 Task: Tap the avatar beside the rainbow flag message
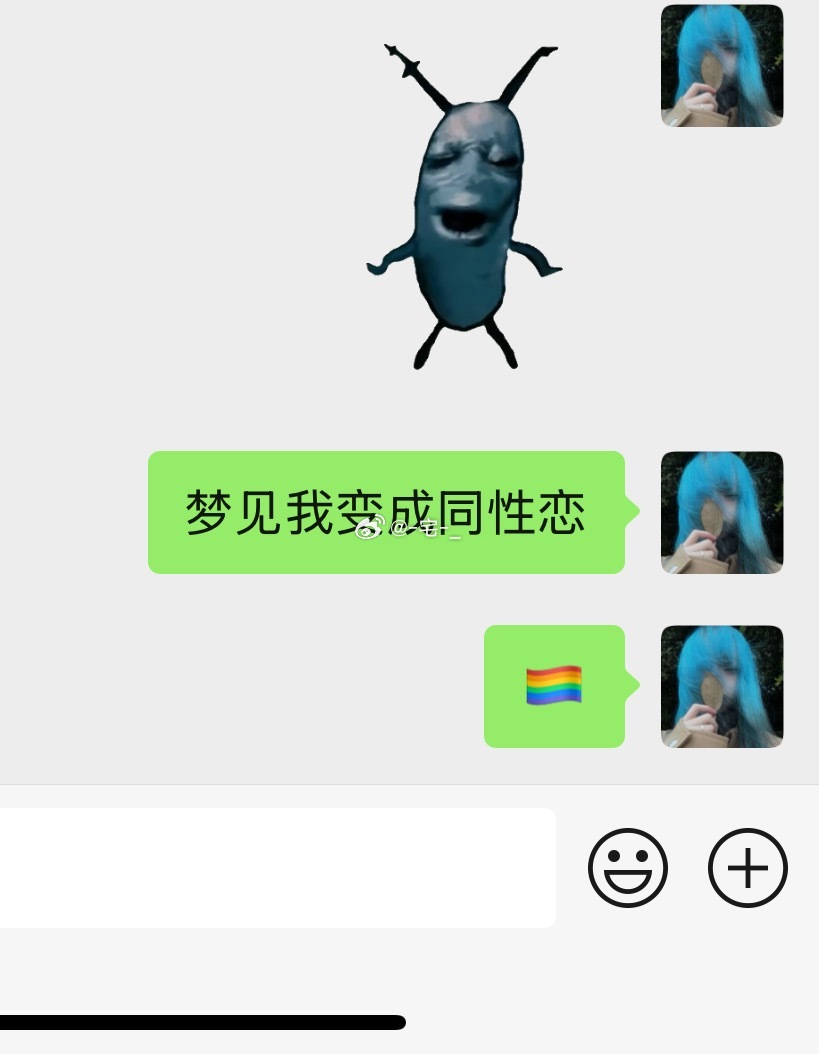[721, 686]
